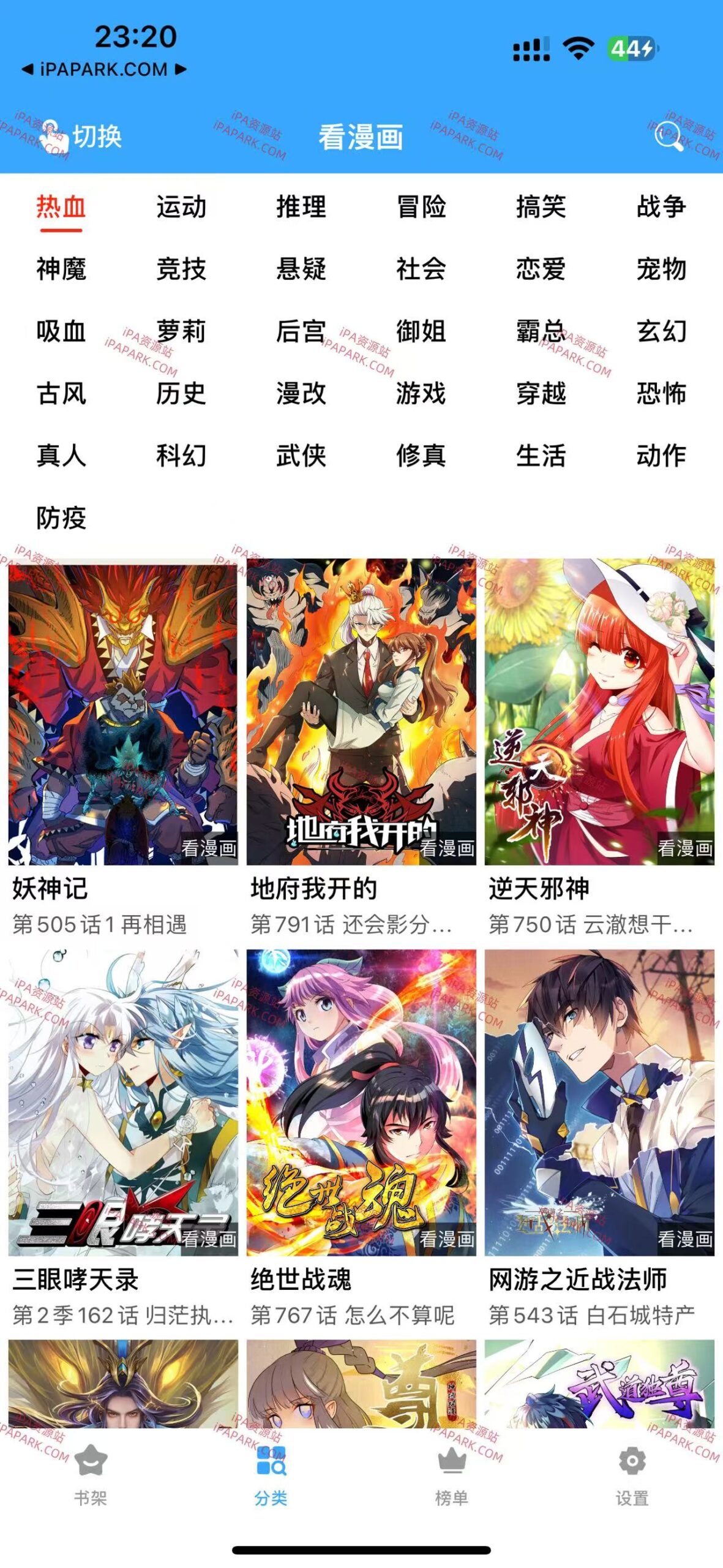Switch to the 玄幻 category tab
This screenshot has width=723, height=1568.
tap(662, 332)
